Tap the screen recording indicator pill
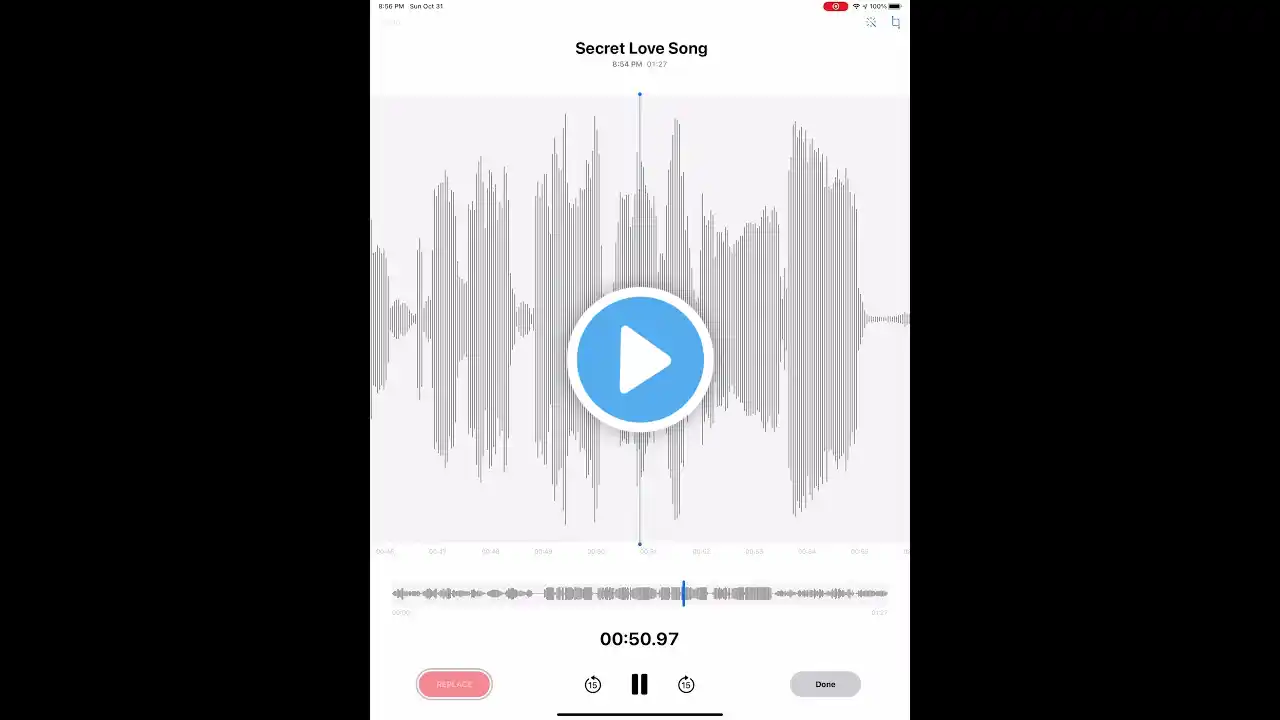 (835, 6)
